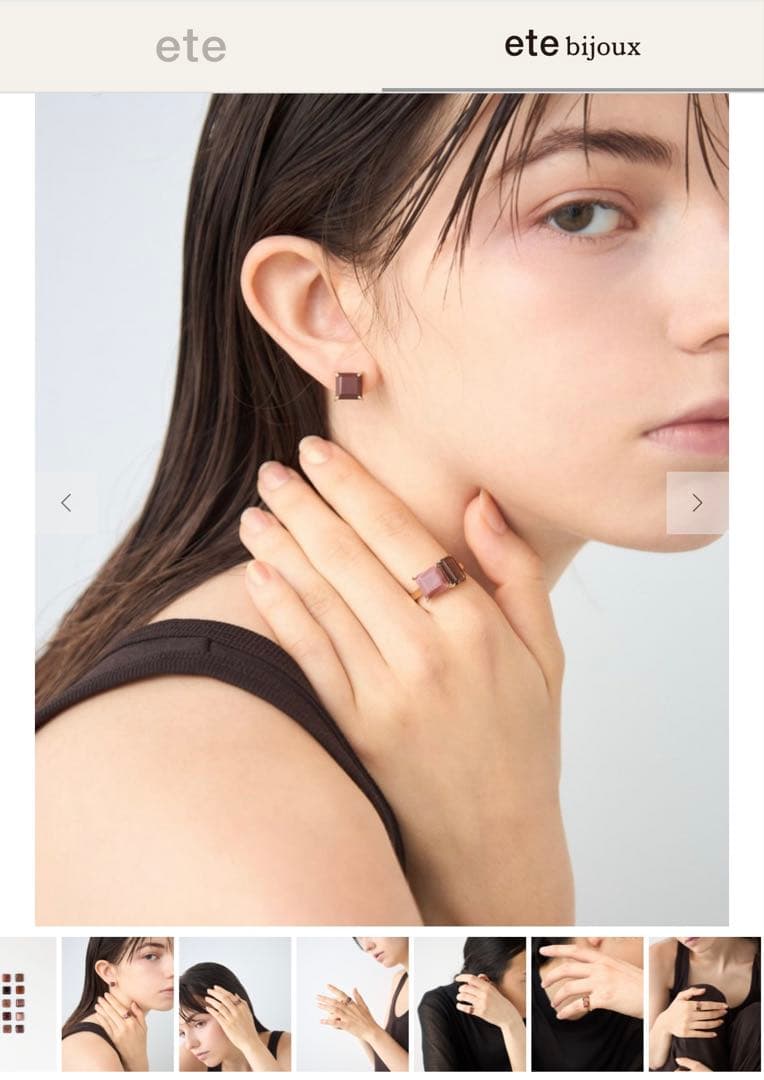Screen dimensions: 764x1080
Task: Open close-up thumbnail of ringed hand on black
Action: tap(587, 1003)
